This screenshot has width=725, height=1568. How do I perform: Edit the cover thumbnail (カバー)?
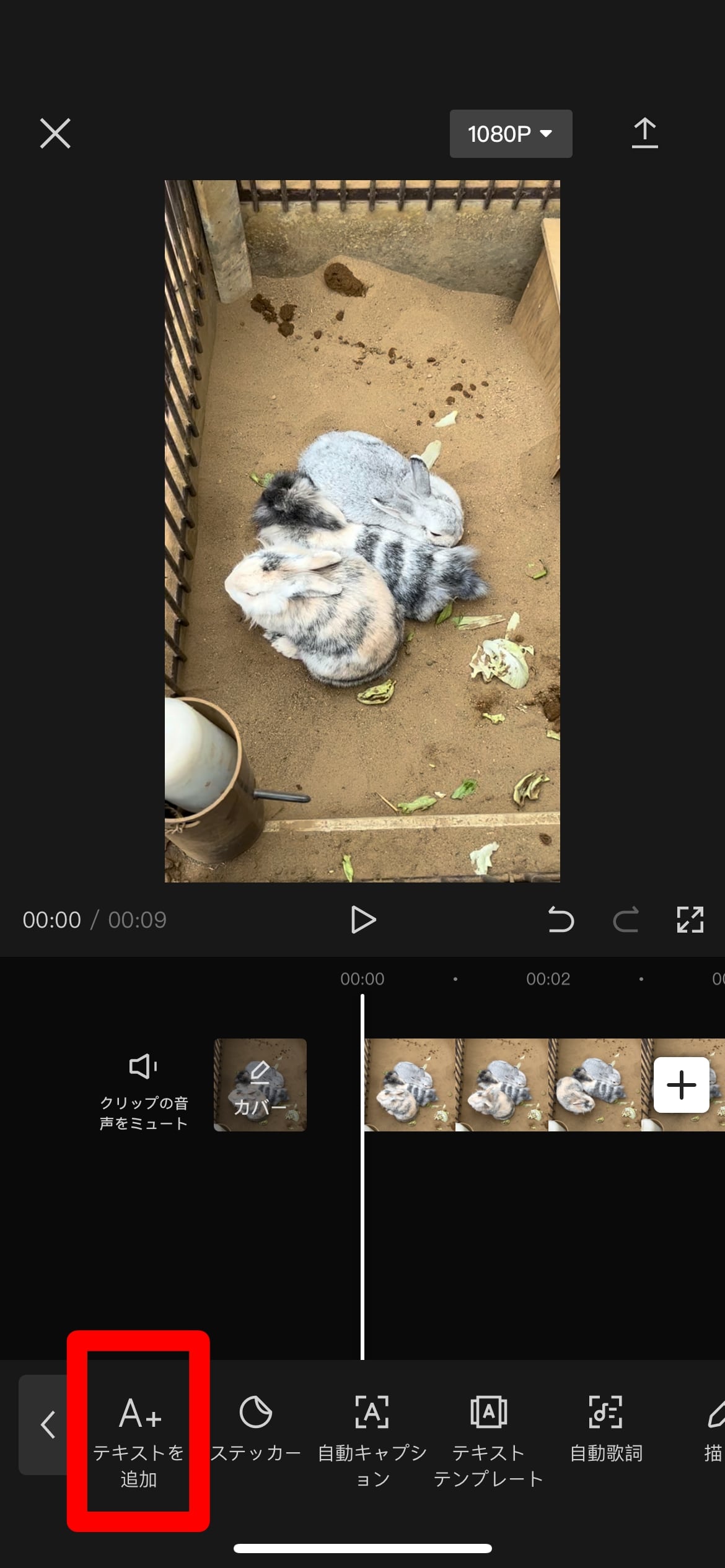[260, 1085]
